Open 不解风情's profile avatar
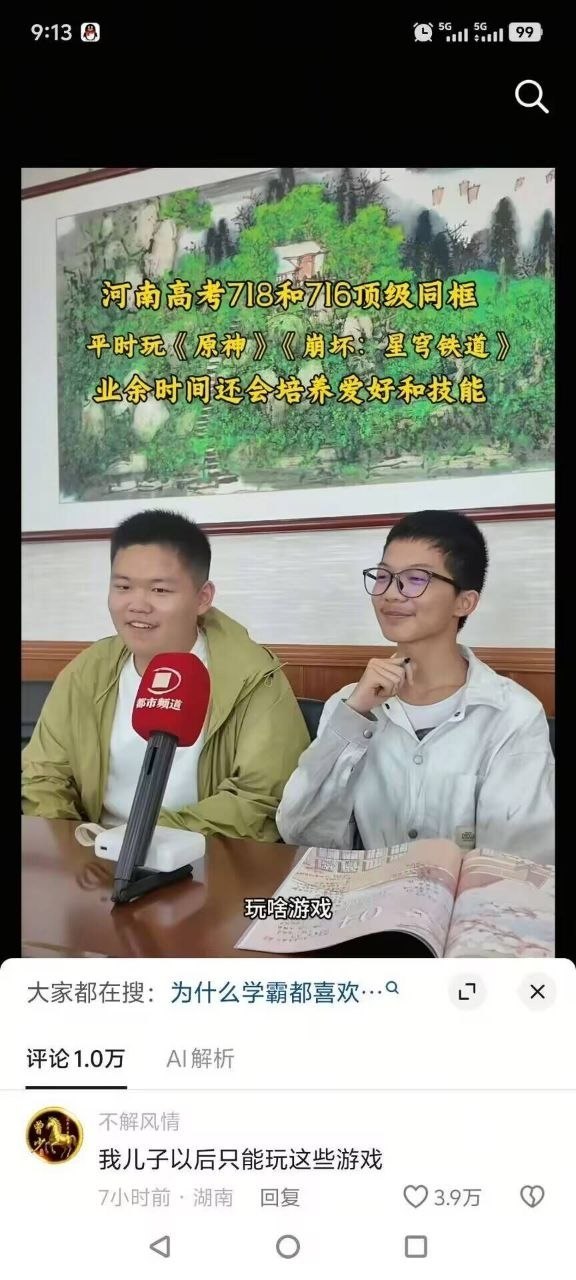 [54, 1135]
